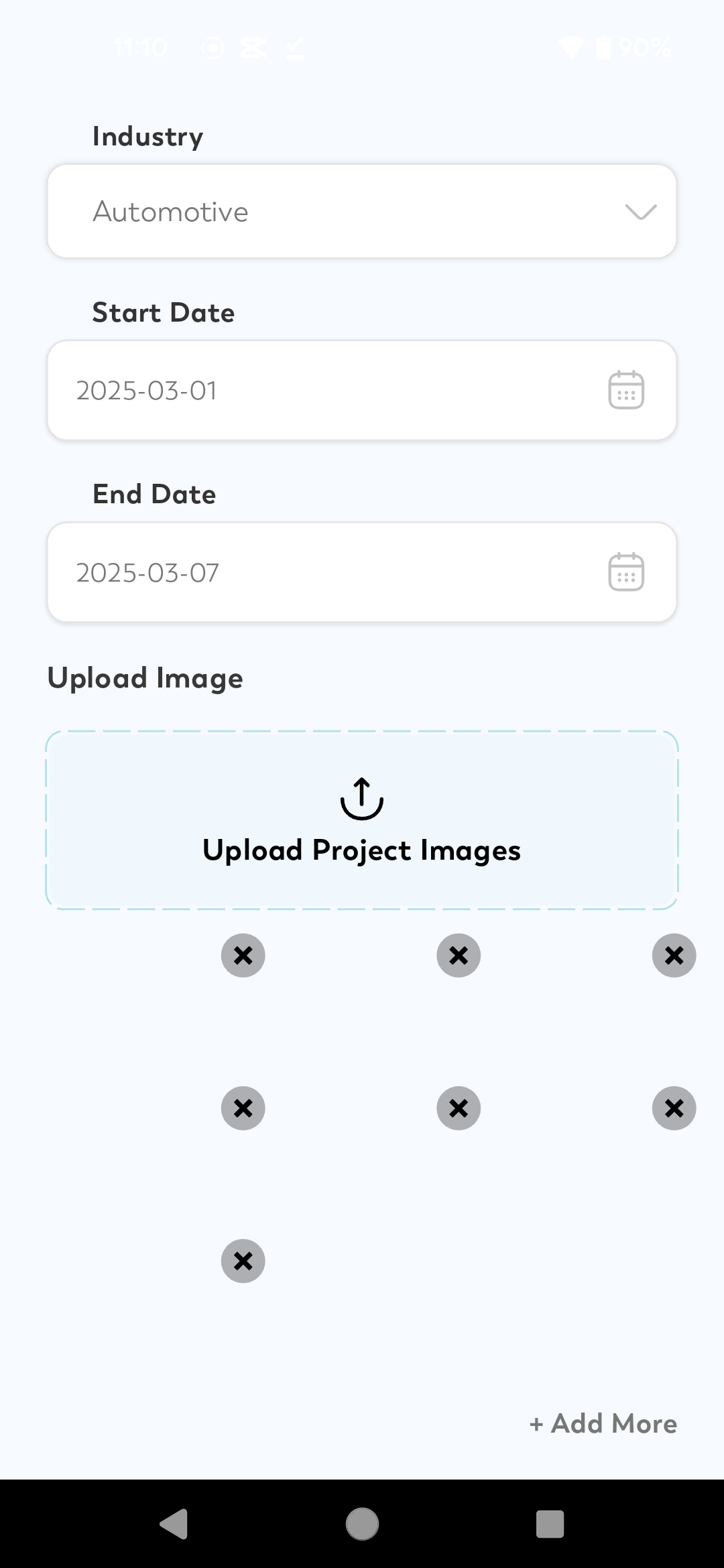Tap + Add More
Image resolution: width=724 pixels, height=1568 pixels.
click(x=603, y=1423)
